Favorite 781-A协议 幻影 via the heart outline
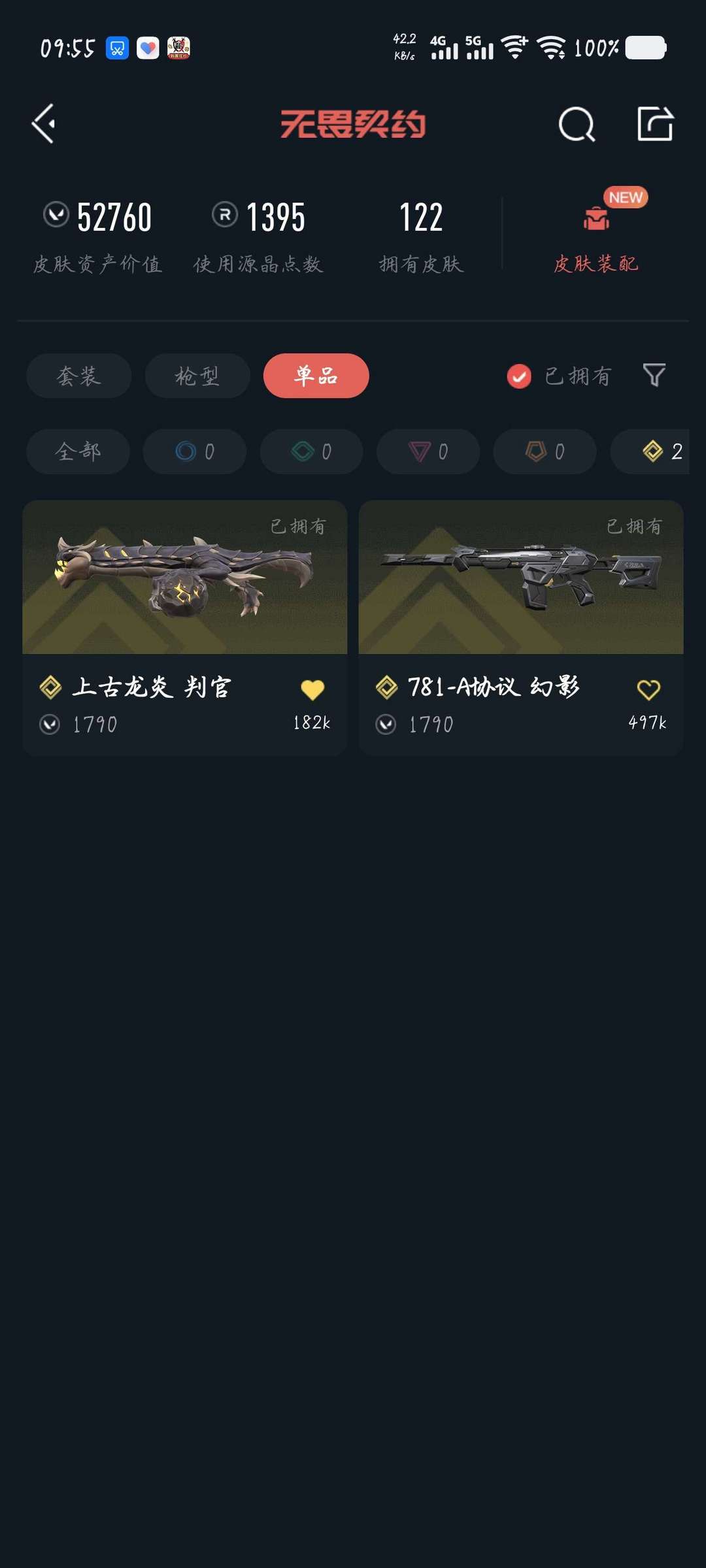 [648, 687]
